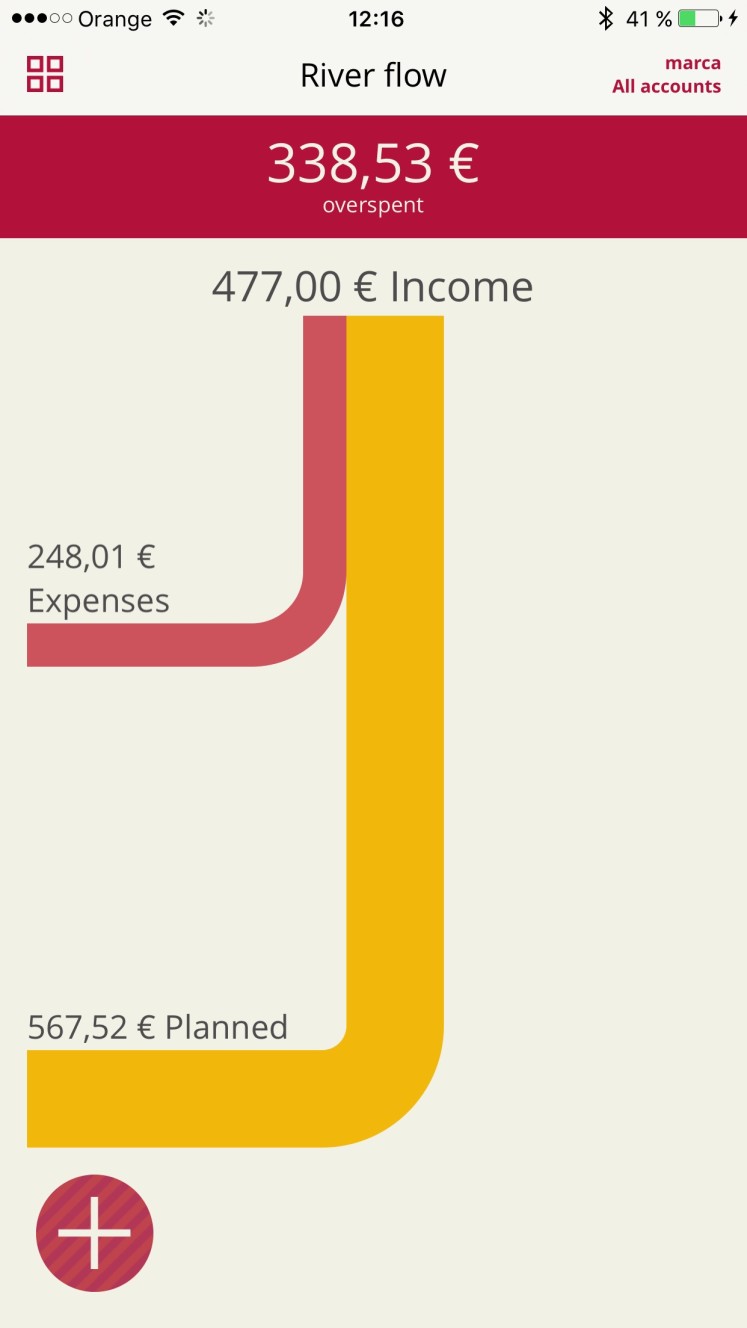Tap the plus button to add entry
Image resolution: width=747 pixels, height=1328 pixels.
tap(94, 1233)
